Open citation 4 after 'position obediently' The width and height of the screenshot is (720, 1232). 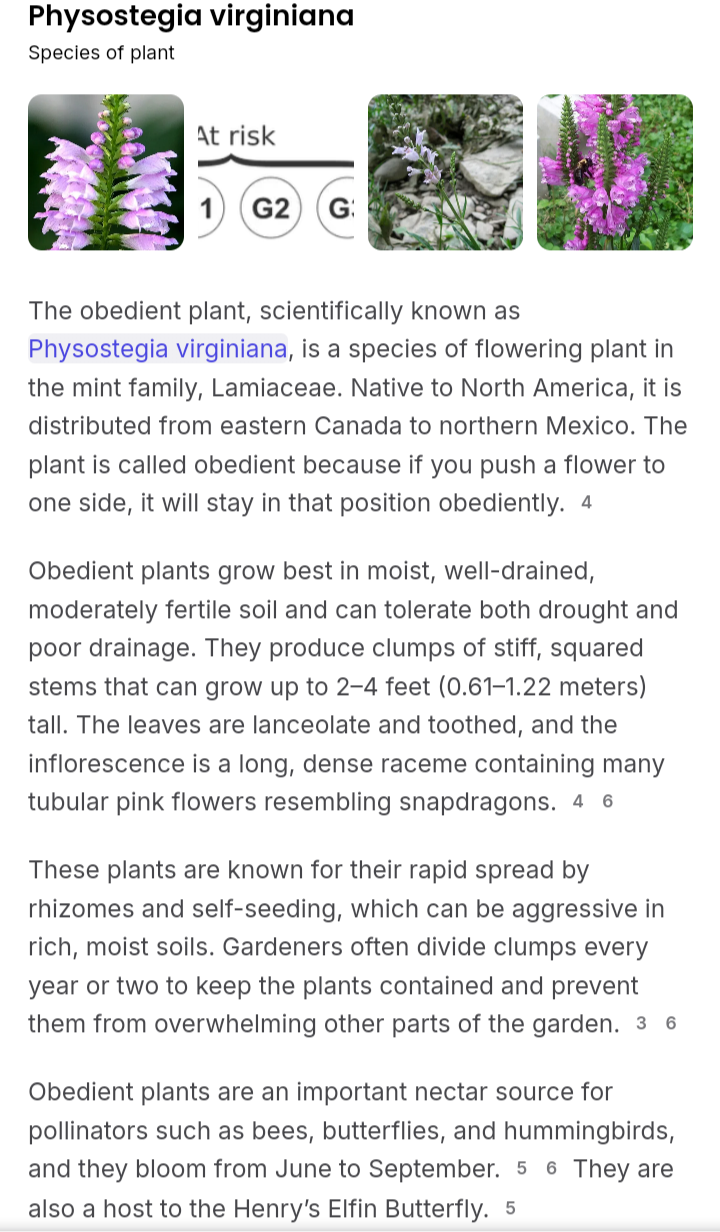click(586, 503)
